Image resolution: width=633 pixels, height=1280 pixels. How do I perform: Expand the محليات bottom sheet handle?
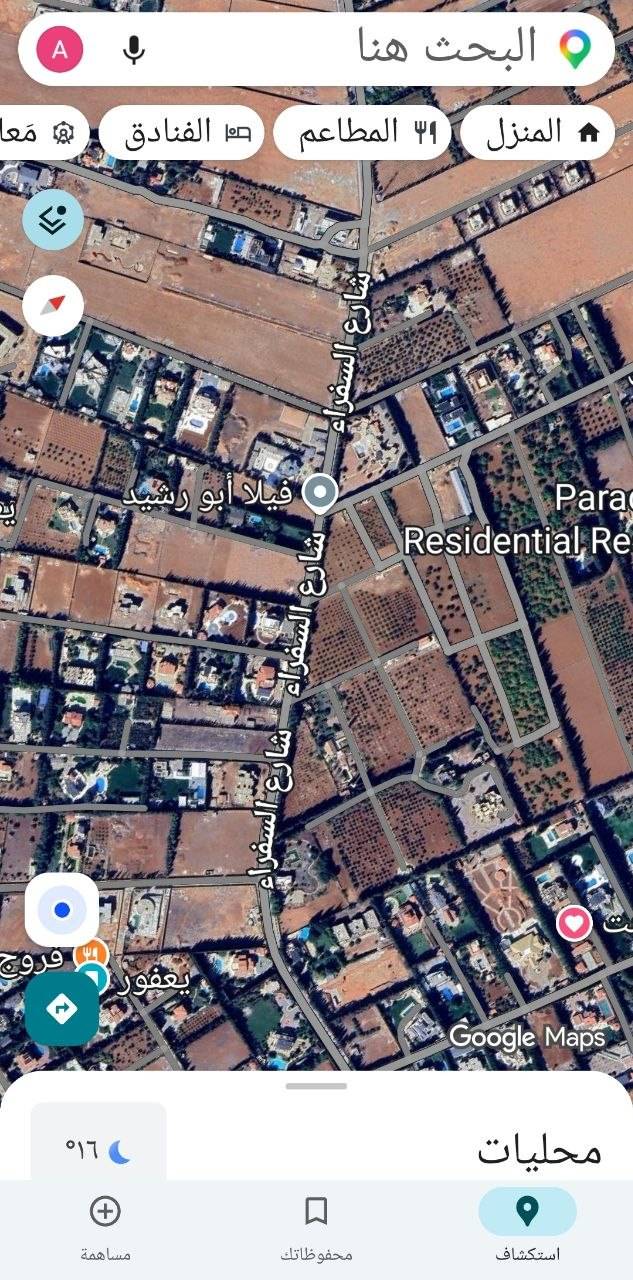click(x=316, y=1086)
